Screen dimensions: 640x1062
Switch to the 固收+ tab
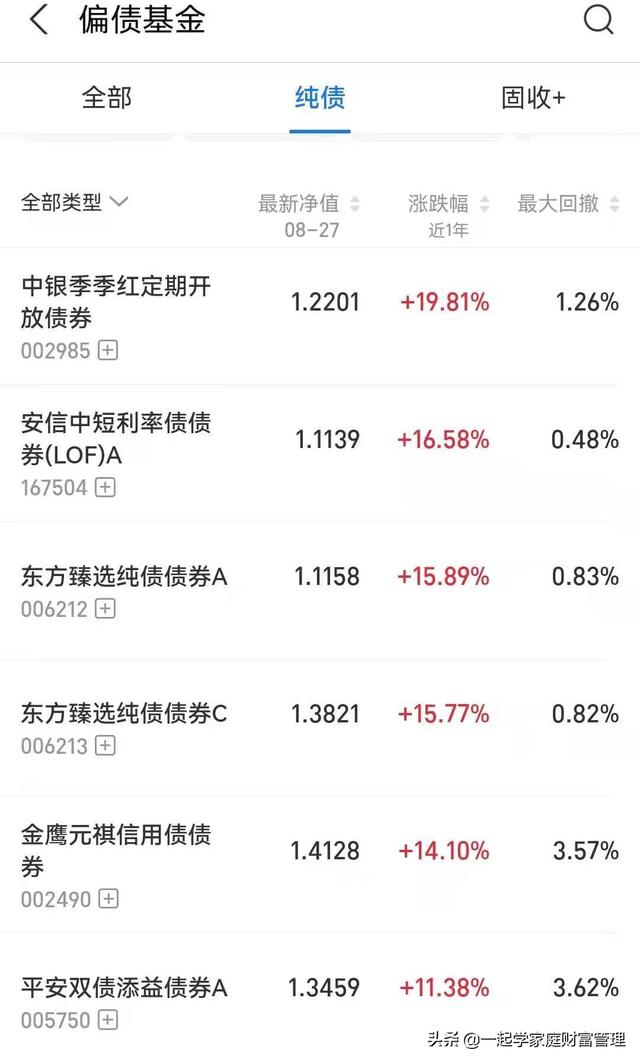click(533, 98)
